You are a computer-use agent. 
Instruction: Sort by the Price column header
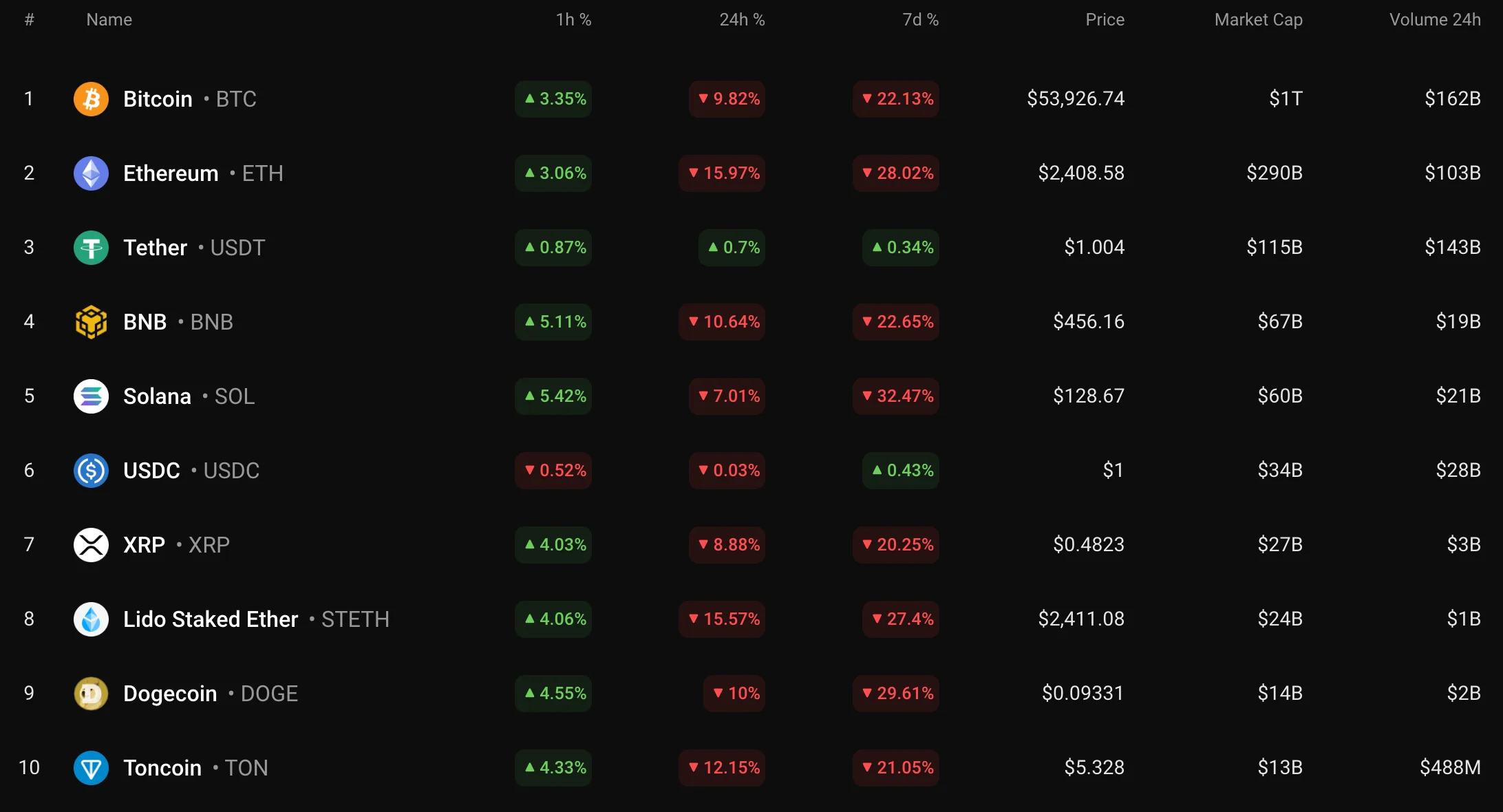pos(1105,20)
